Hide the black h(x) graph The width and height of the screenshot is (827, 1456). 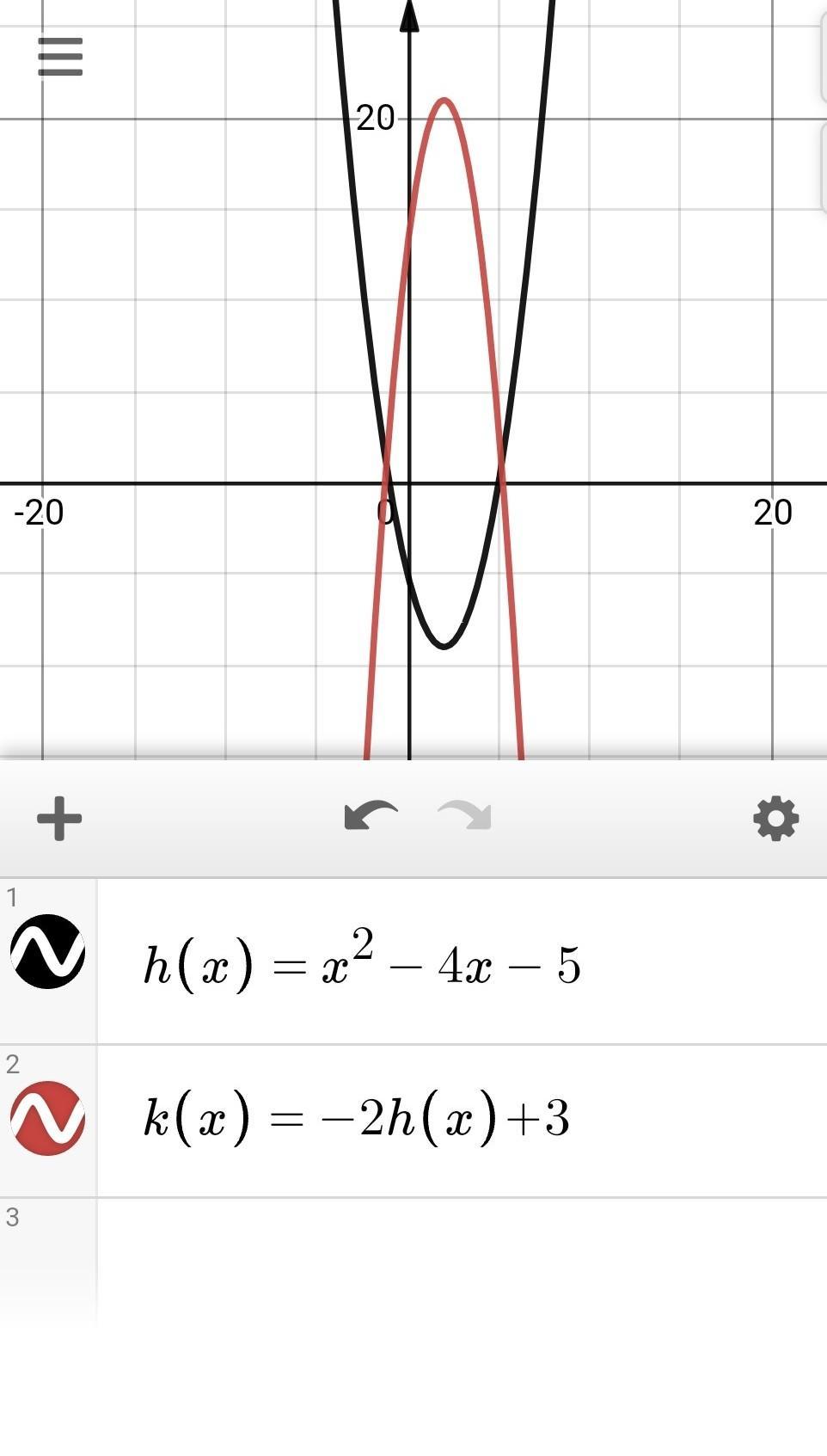click(48, 951)
